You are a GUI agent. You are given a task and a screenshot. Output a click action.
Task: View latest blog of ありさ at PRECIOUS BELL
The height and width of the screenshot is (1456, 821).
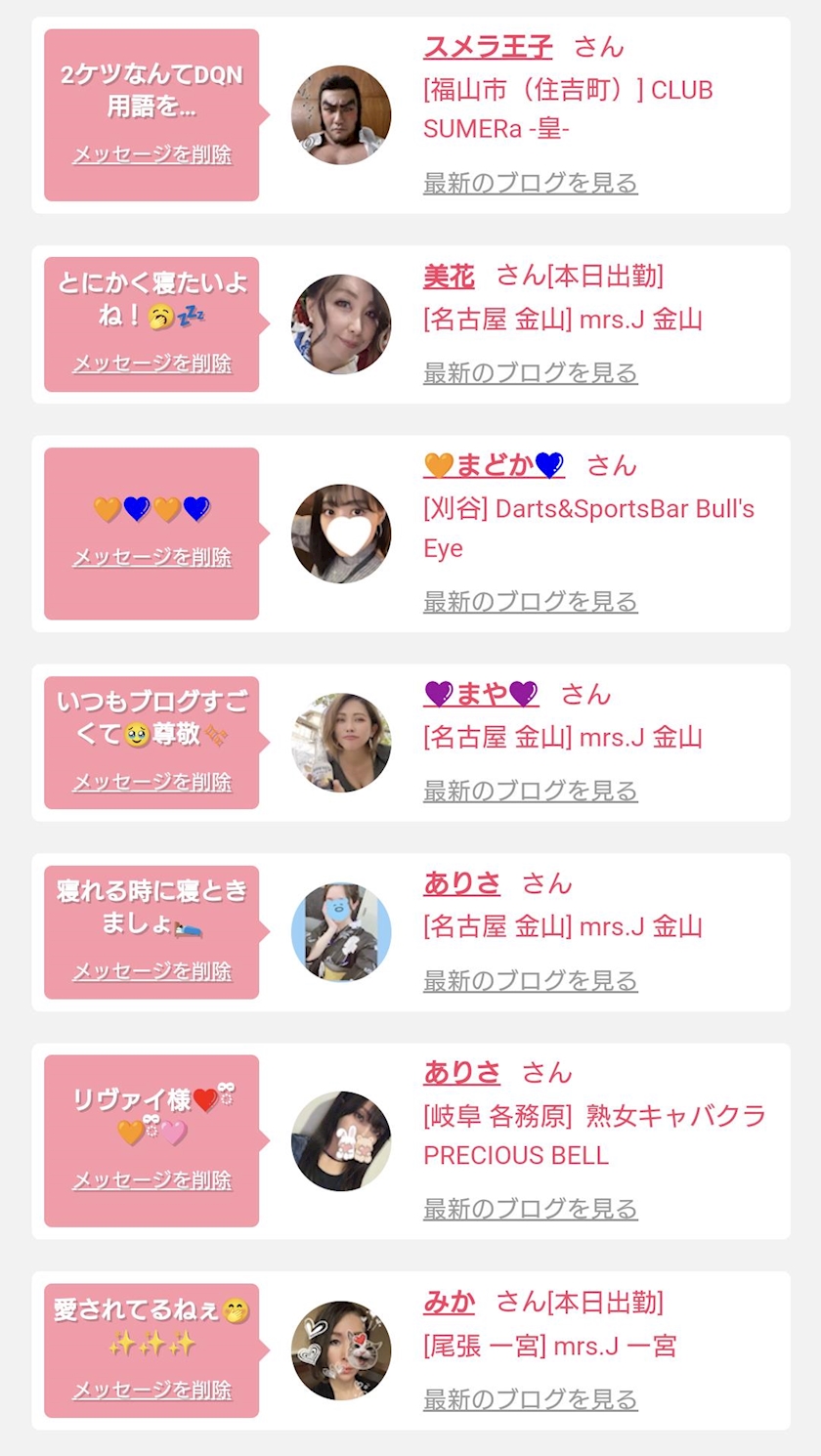[x=530, y=1209]
